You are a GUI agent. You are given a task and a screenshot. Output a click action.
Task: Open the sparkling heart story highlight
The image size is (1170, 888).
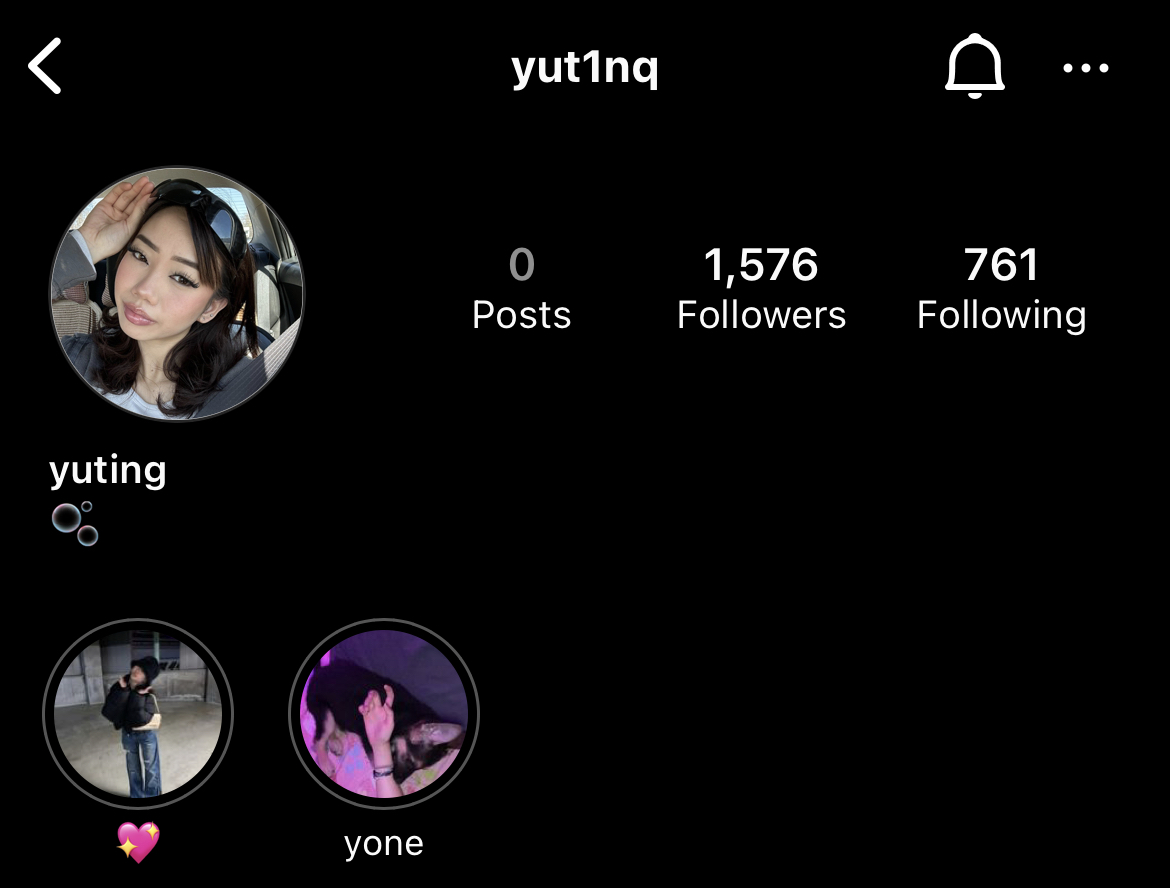(138, 714)
